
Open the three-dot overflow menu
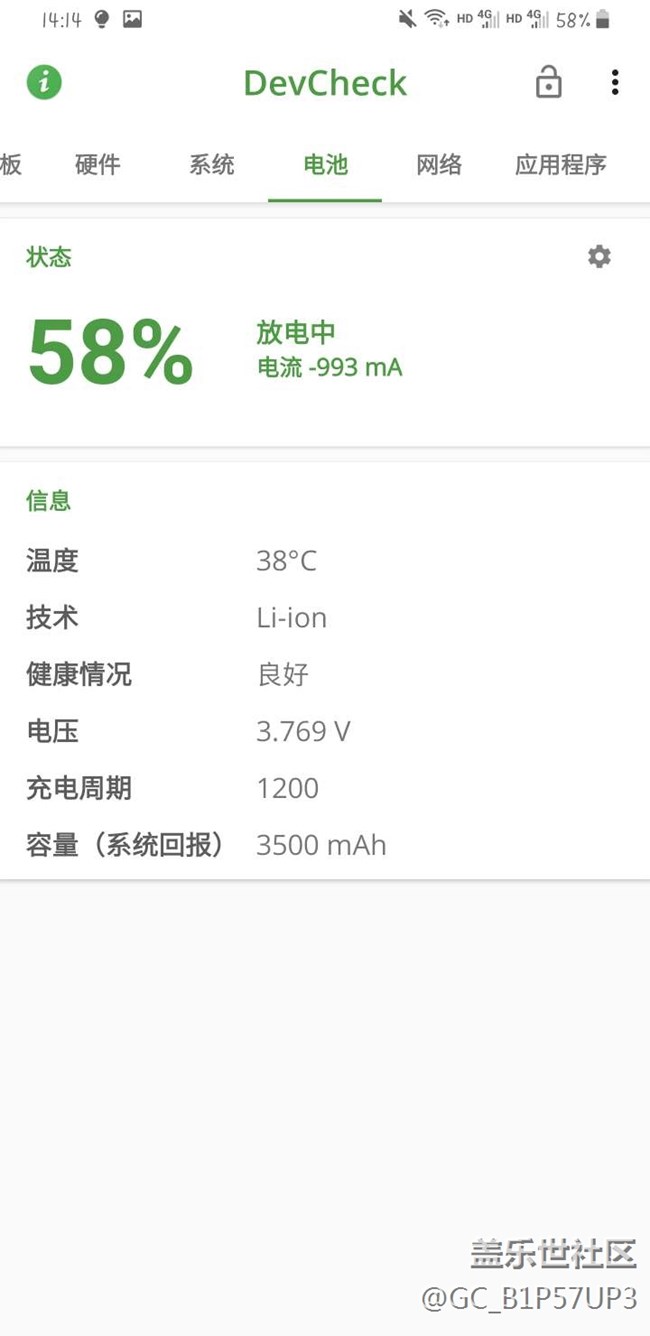click(615, 82)
